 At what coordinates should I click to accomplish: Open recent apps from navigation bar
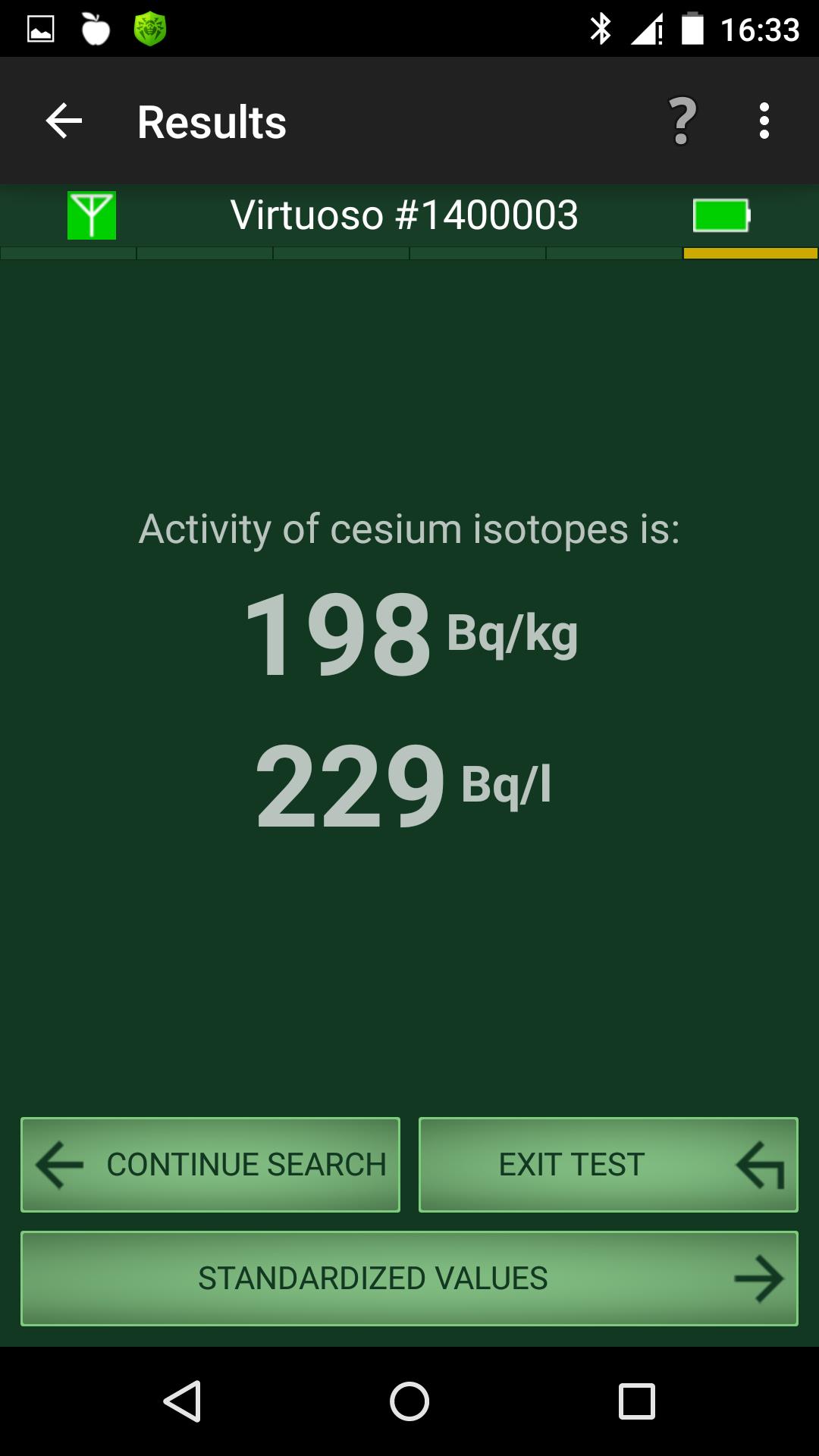tap(637, 1401)
